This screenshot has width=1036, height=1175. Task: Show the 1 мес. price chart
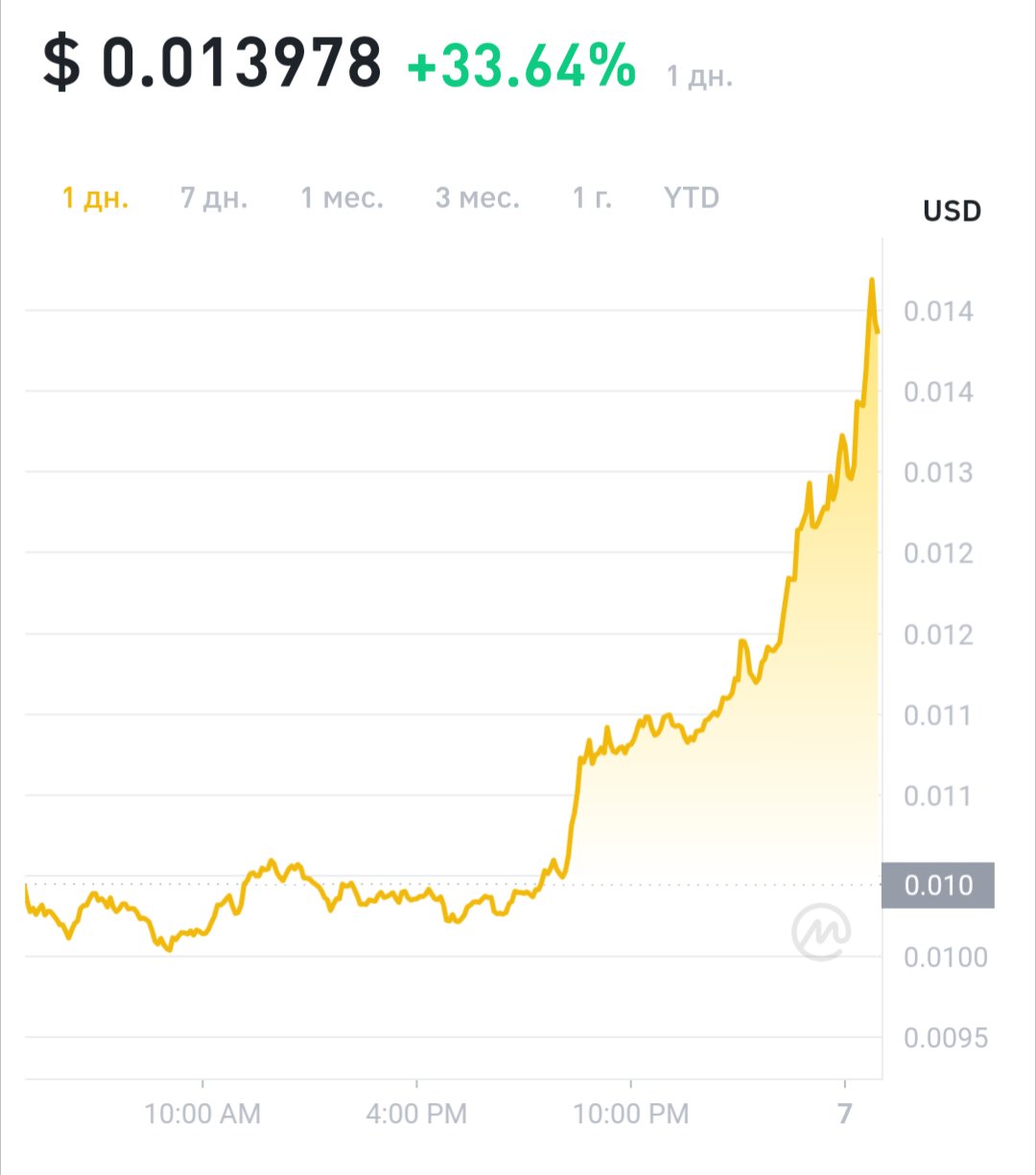click(x=341, y=199)
